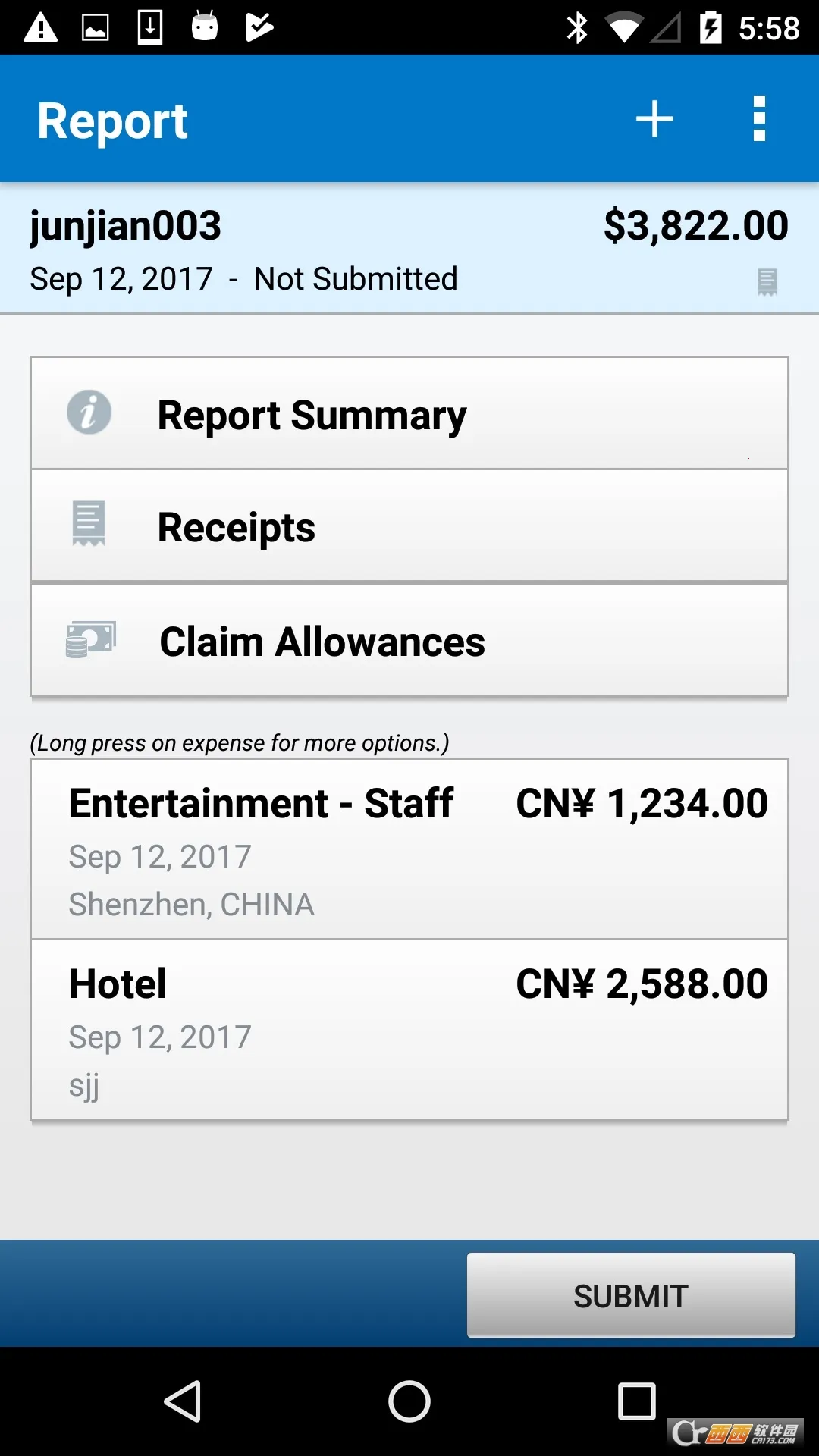Open the overflow menu
Viewport: 819px width, 1456px height.
click(759, 119)
